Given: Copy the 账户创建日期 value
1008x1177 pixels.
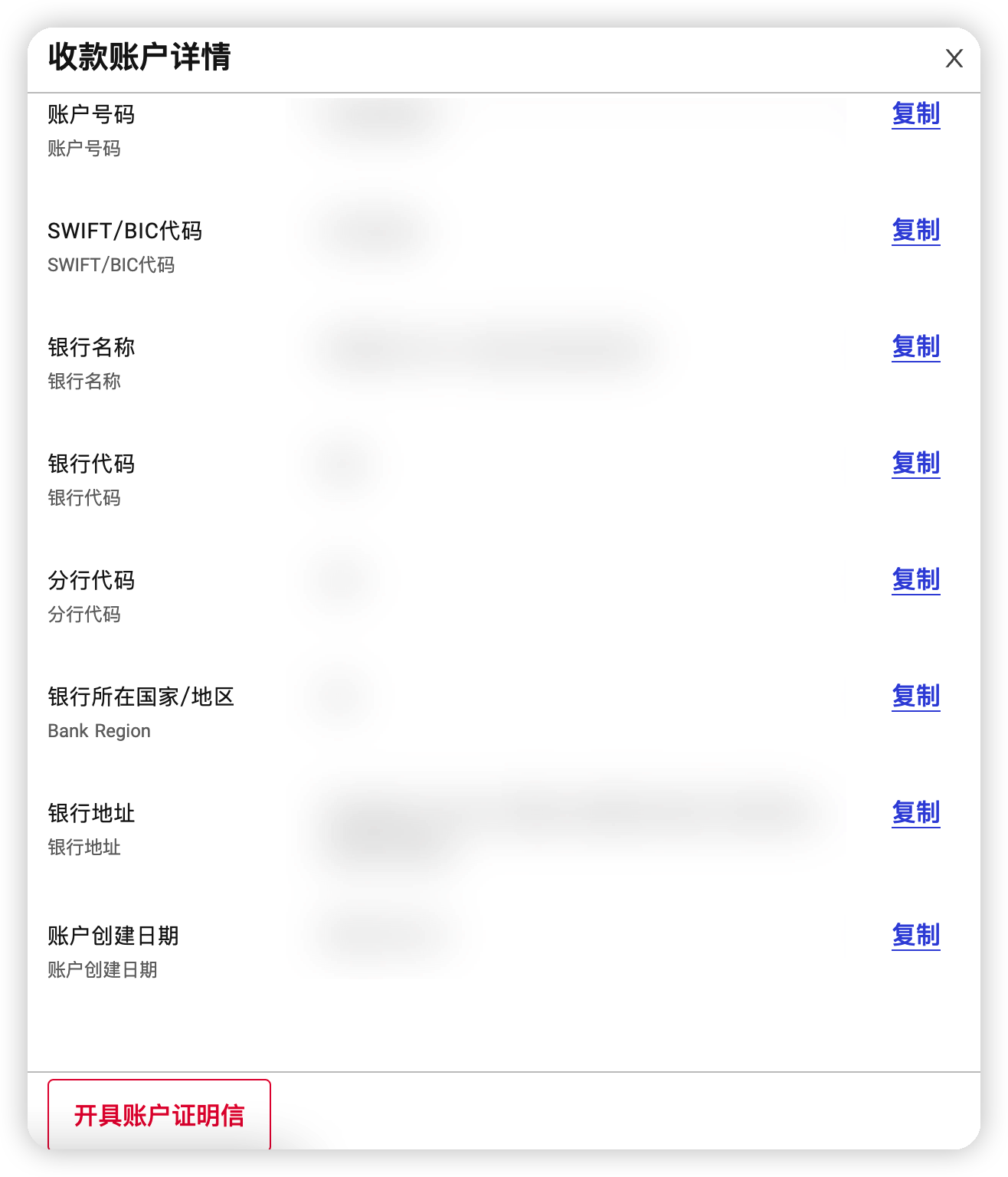Looking at the screenshot, I should [x=915, y=935].
